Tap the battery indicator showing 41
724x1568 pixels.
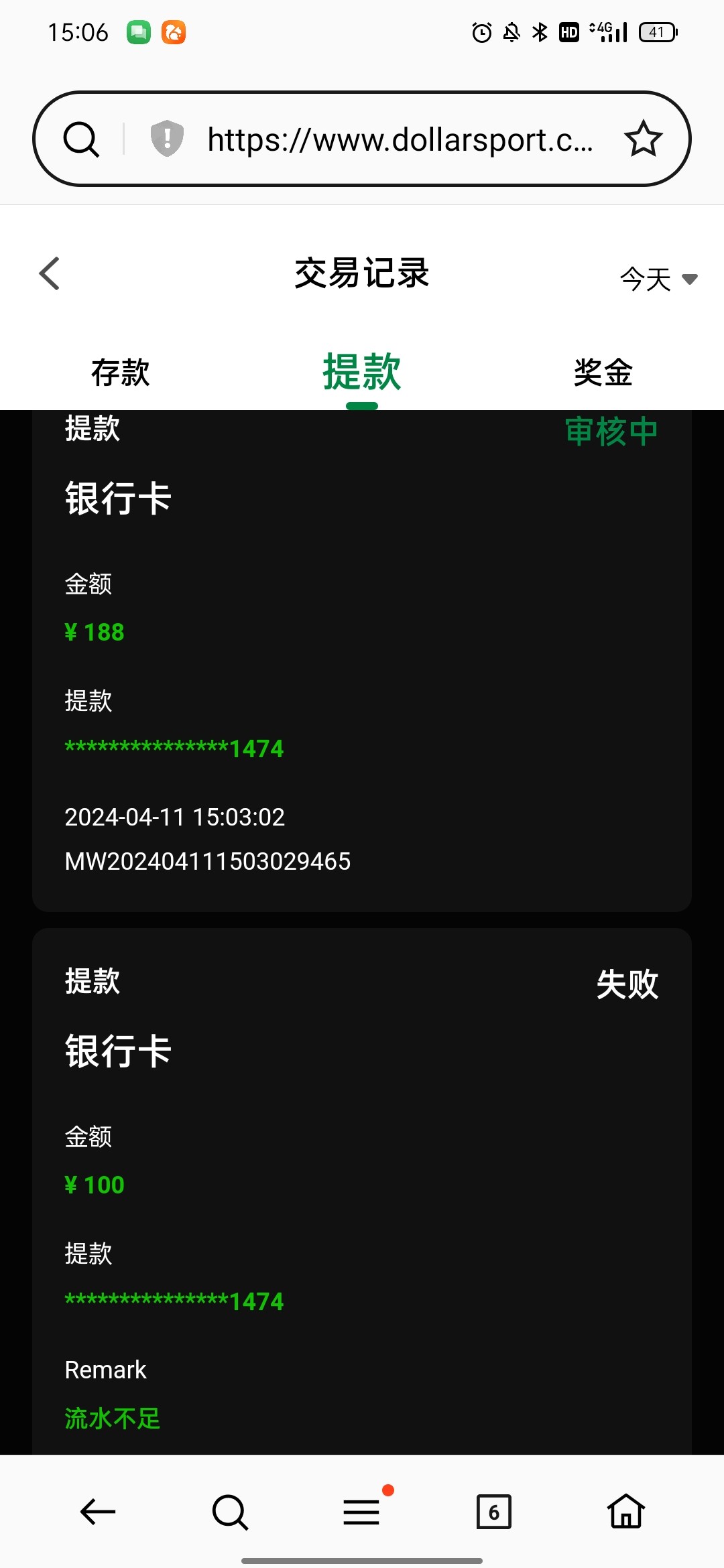click(x=658, y=31)
